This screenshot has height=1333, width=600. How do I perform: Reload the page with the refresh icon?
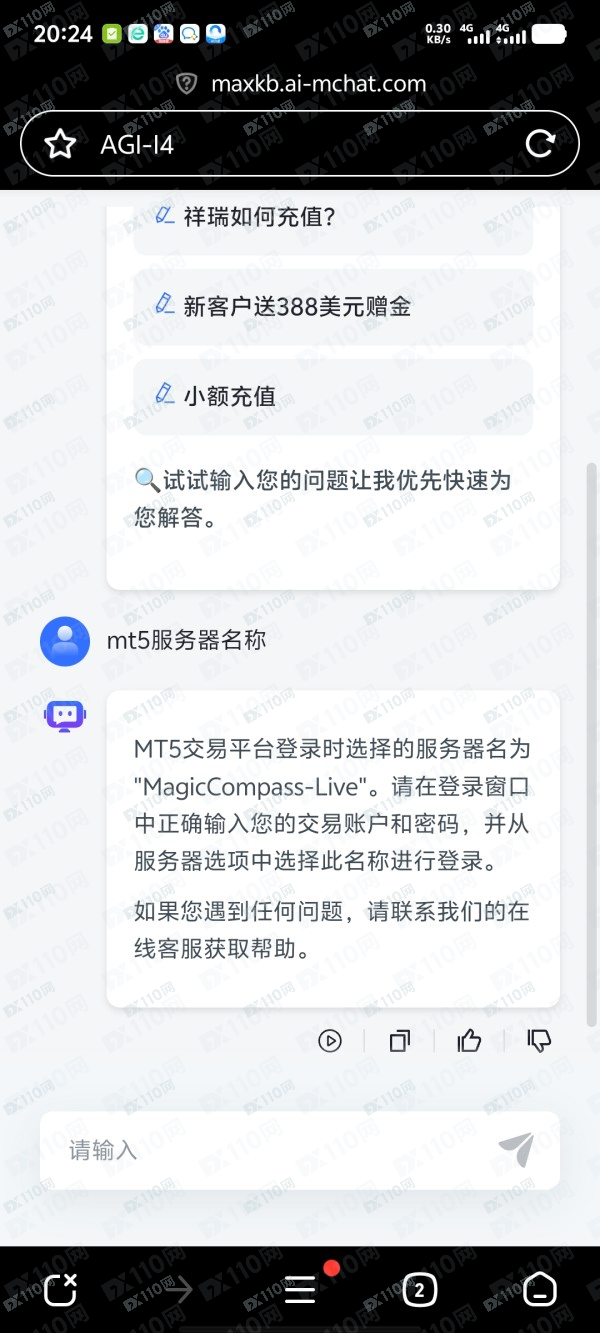tap(540, 144)
